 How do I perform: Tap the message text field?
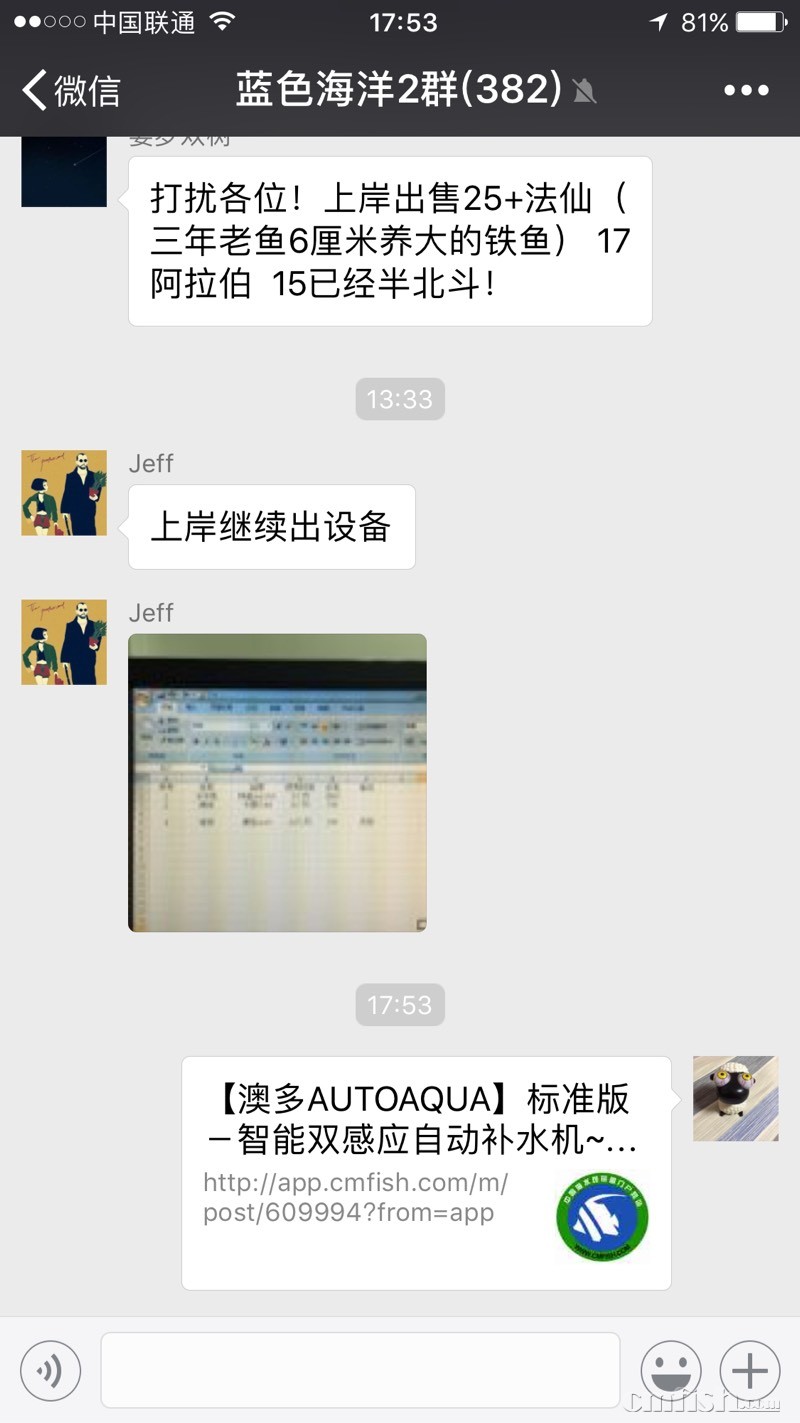[360, 1370]
